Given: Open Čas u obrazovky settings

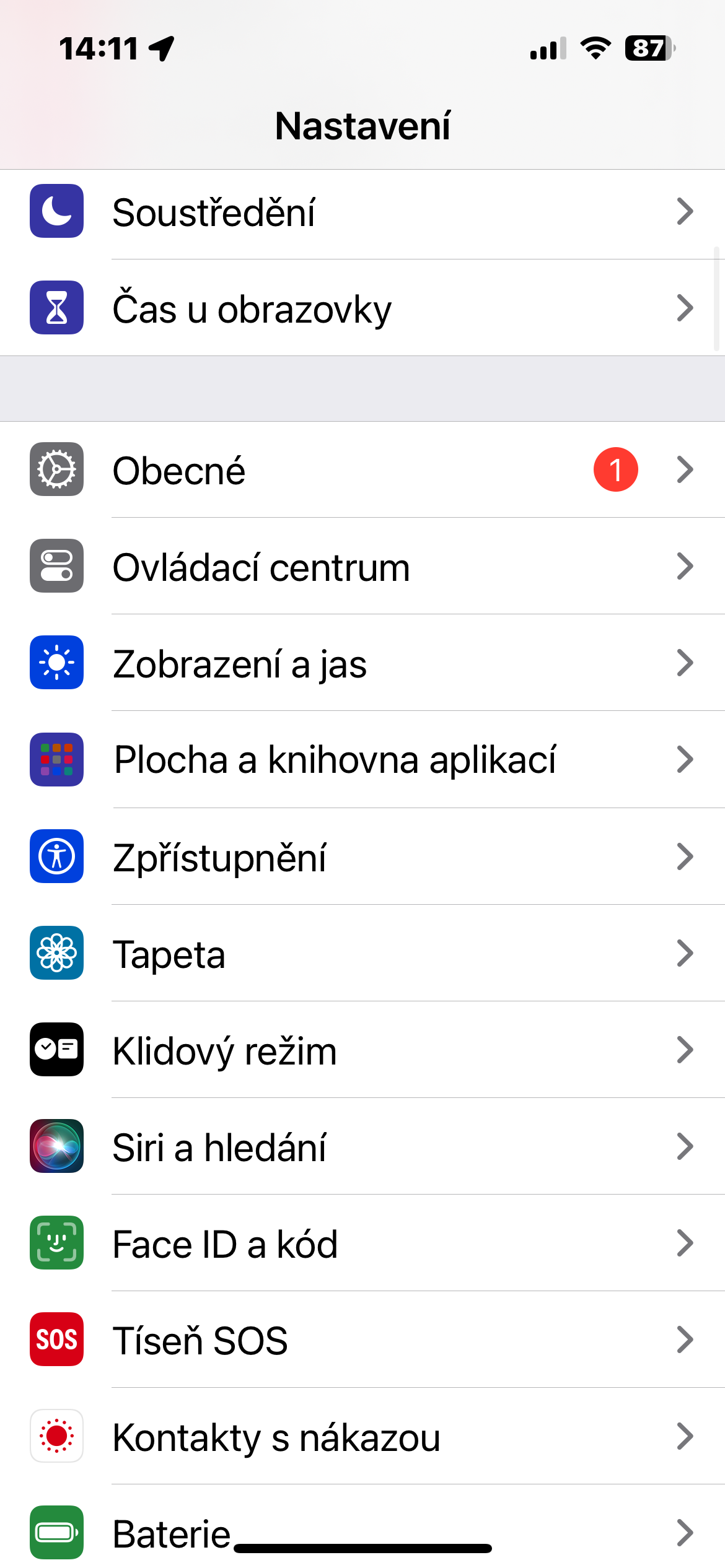Looking at the screenshot, I should coord(362,308).
